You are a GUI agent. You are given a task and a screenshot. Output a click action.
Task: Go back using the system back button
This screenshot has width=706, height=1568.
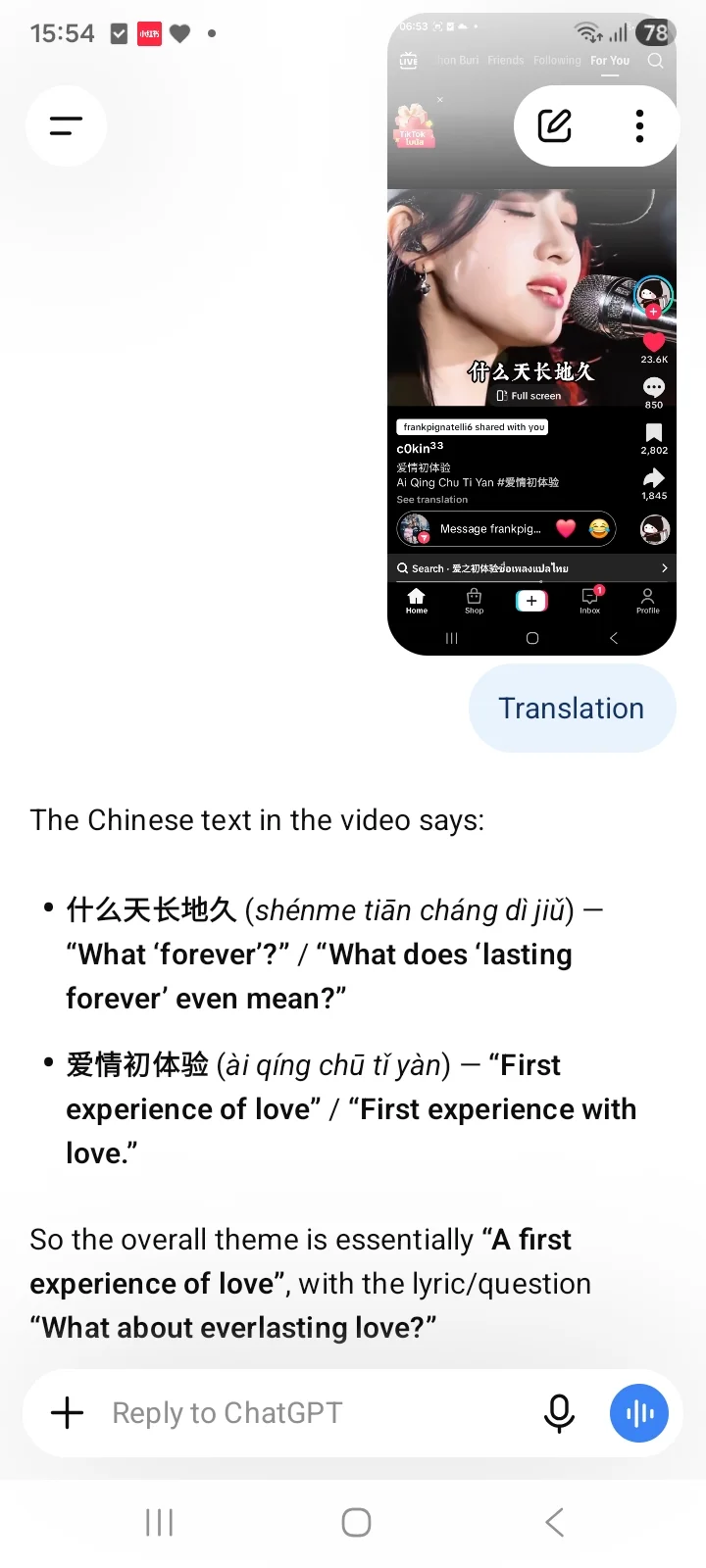coord(554,1522)
